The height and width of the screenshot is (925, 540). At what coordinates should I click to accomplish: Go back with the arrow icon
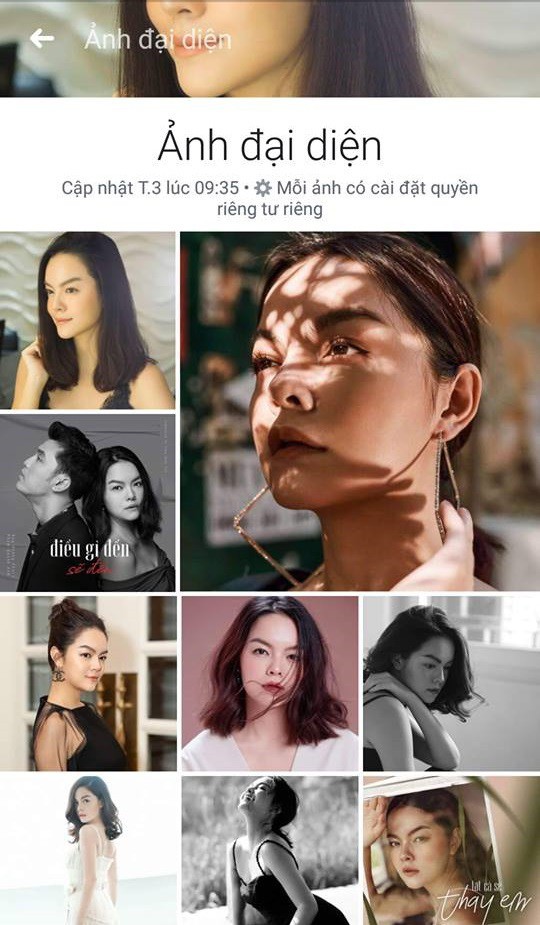tap(42, 39)
